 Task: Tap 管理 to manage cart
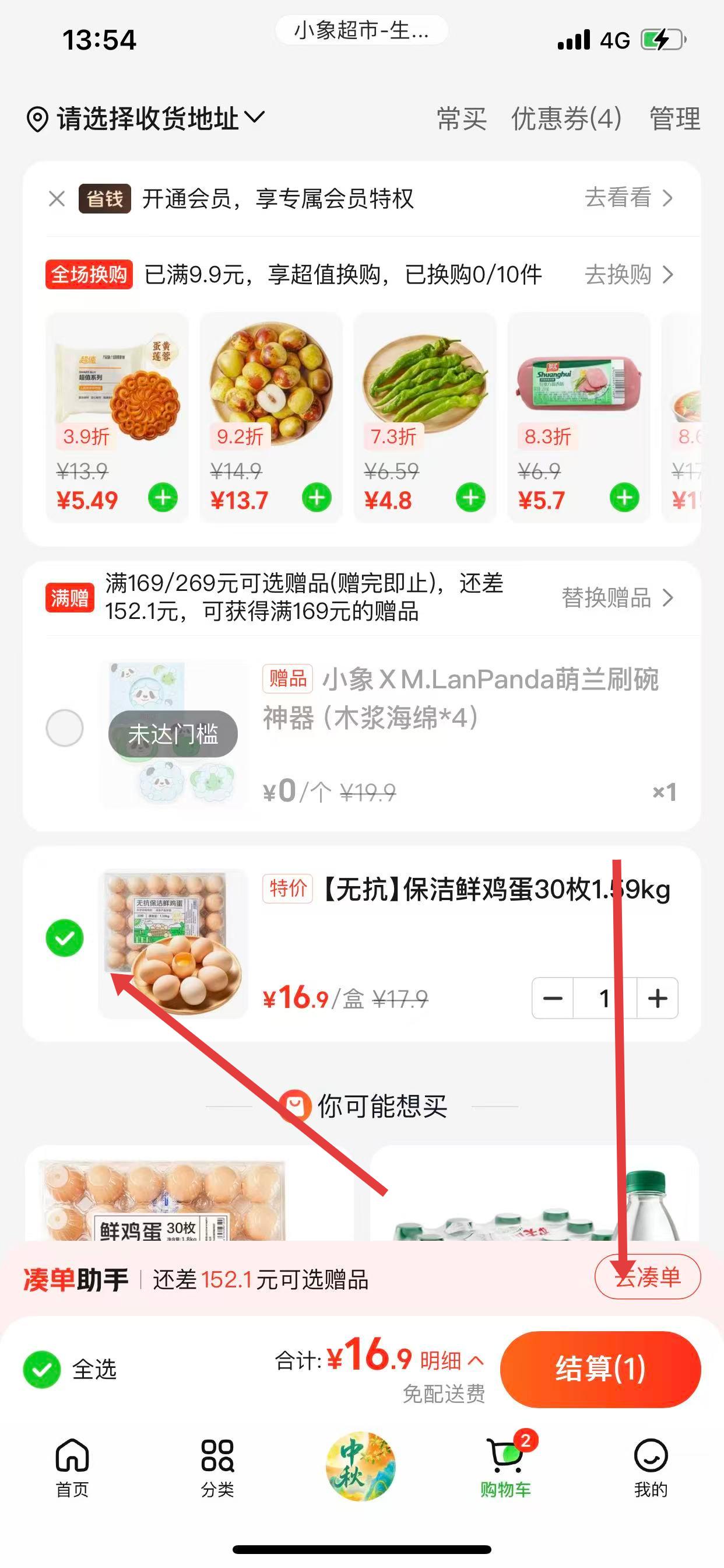coord(674,118)
